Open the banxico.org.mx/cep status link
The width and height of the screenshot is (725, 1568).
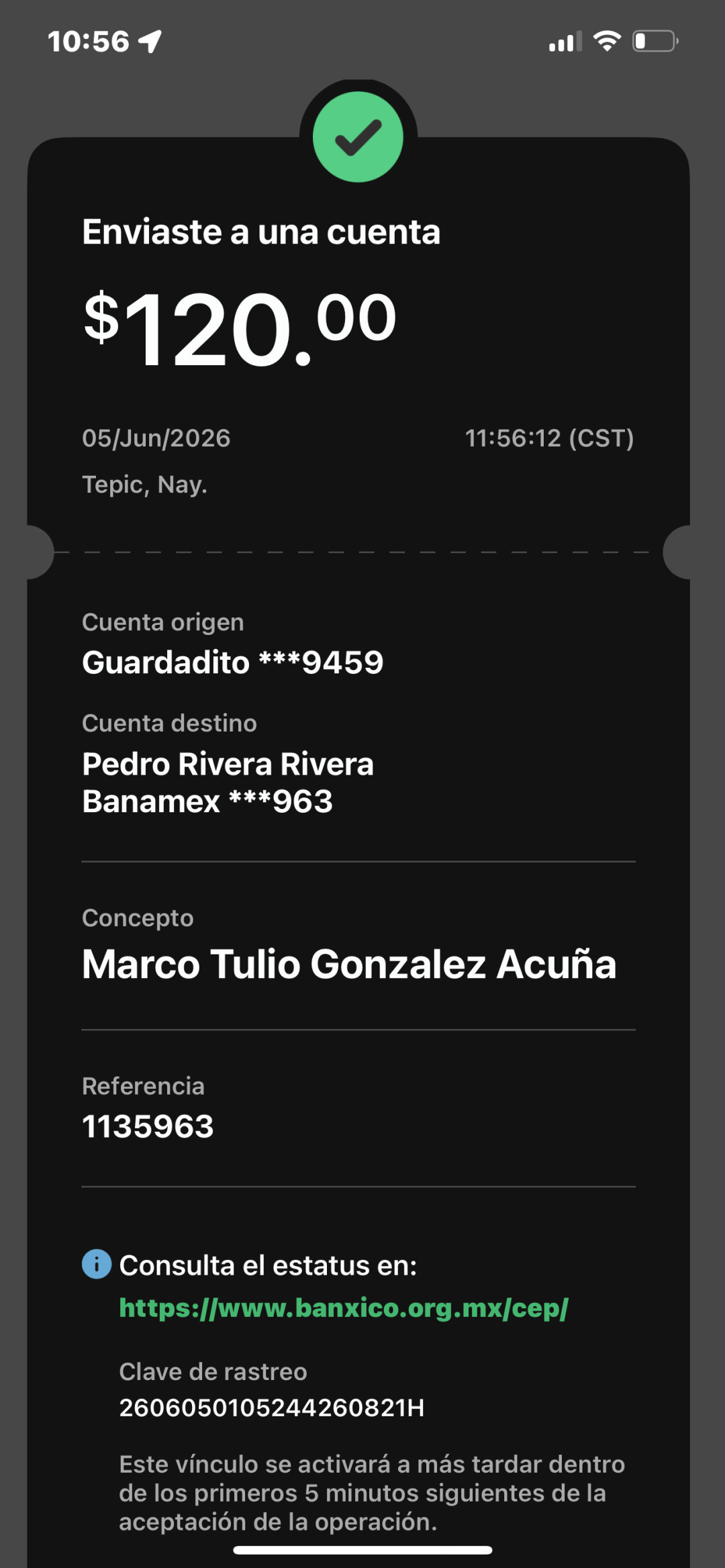344,1308
